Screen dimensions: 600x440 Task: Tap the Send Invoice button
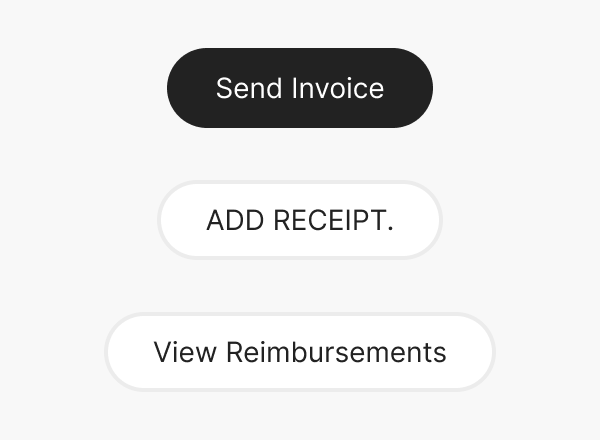[300, 88]
